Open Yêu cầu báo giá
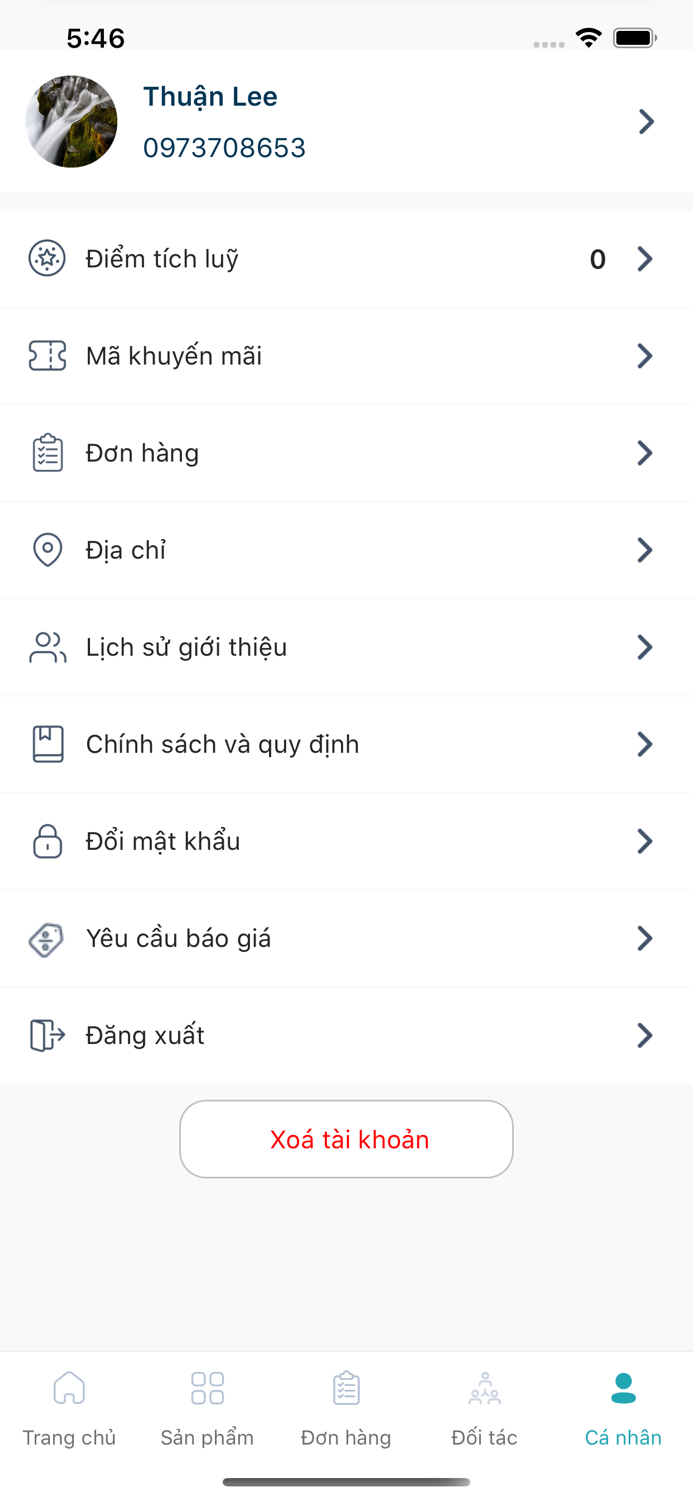Screen dimensions: 693x1500 click(x=346, y=938)
